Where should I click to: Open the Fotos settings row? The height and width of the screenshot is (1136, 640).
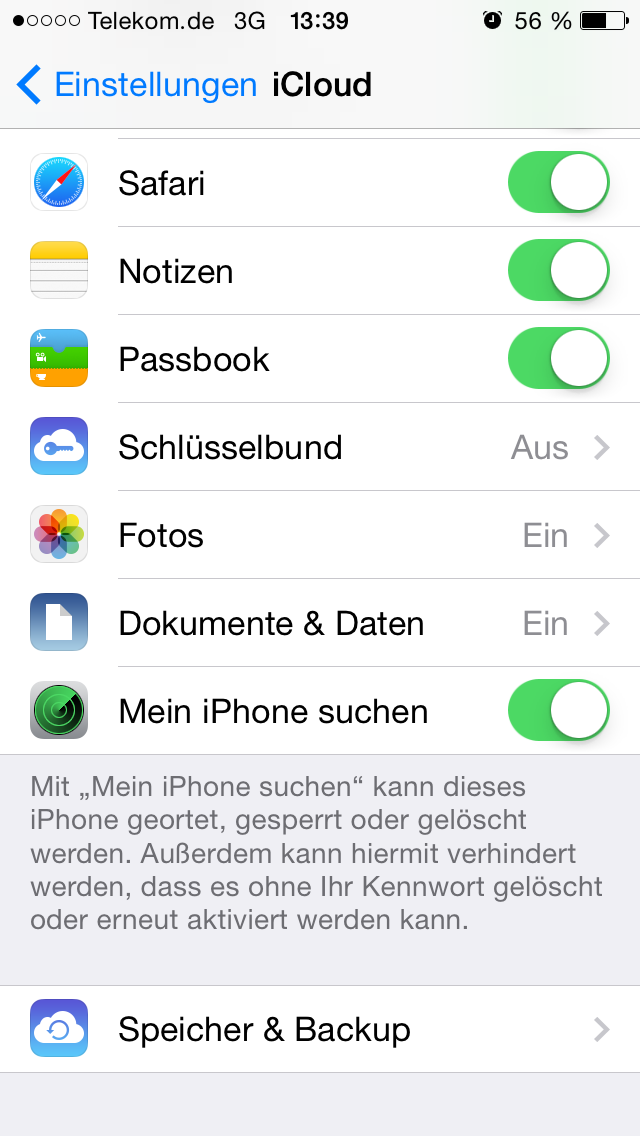320,535
